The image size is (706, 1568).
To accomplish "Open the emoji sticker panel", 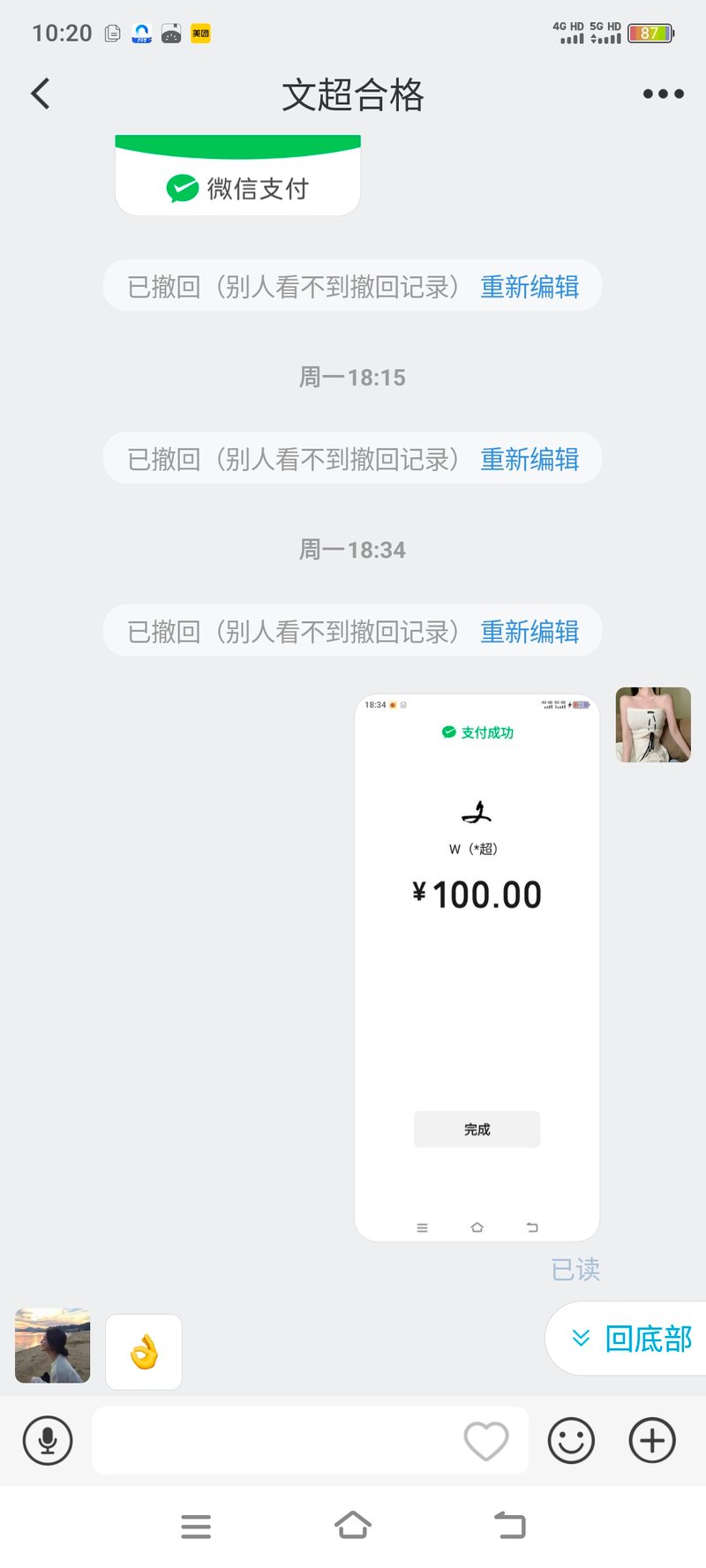I will pos(571,1440).
